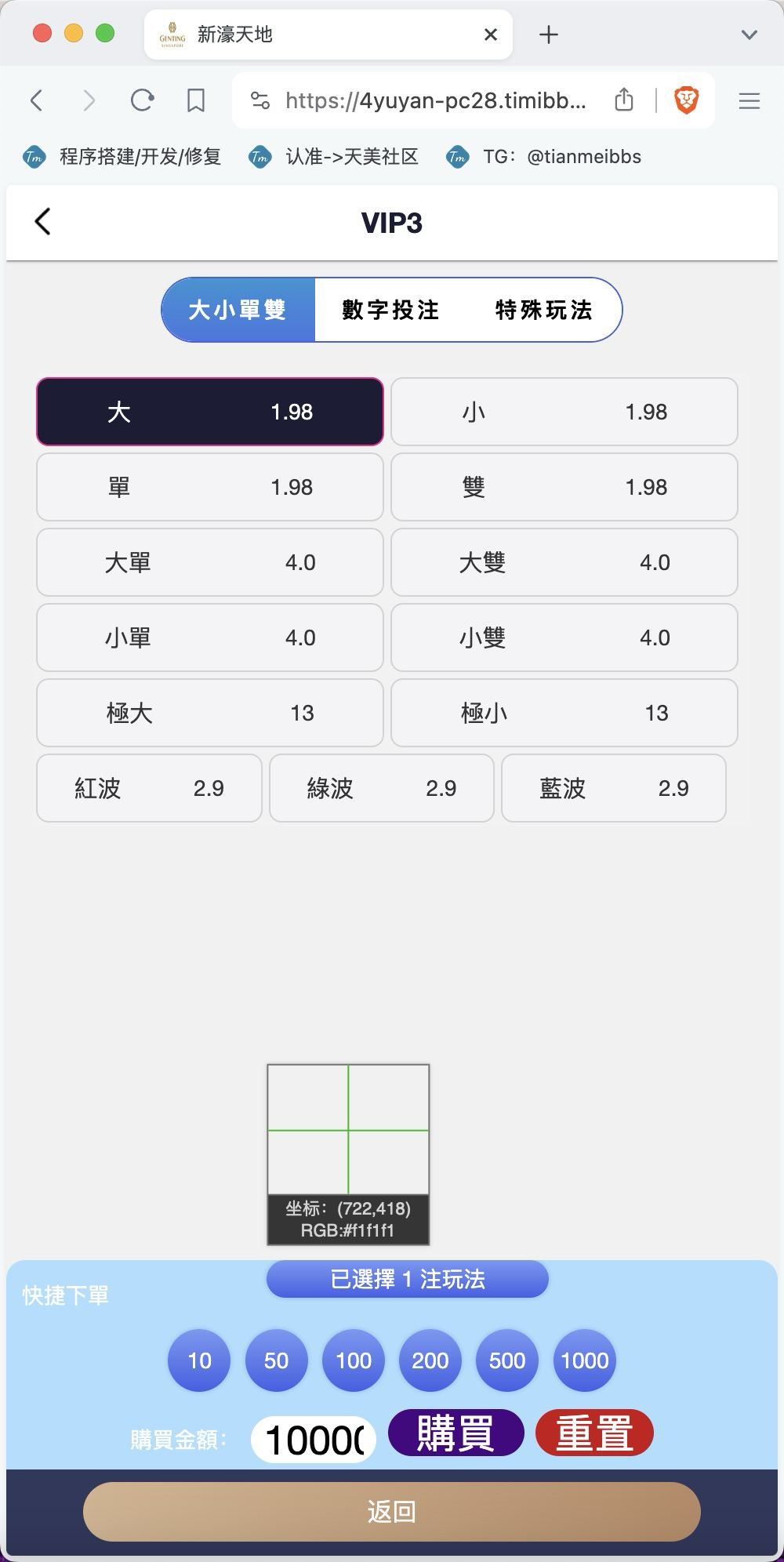Pick the 大單 4.0 bet option
The image size is (784, 1562).
pos(210,562)
